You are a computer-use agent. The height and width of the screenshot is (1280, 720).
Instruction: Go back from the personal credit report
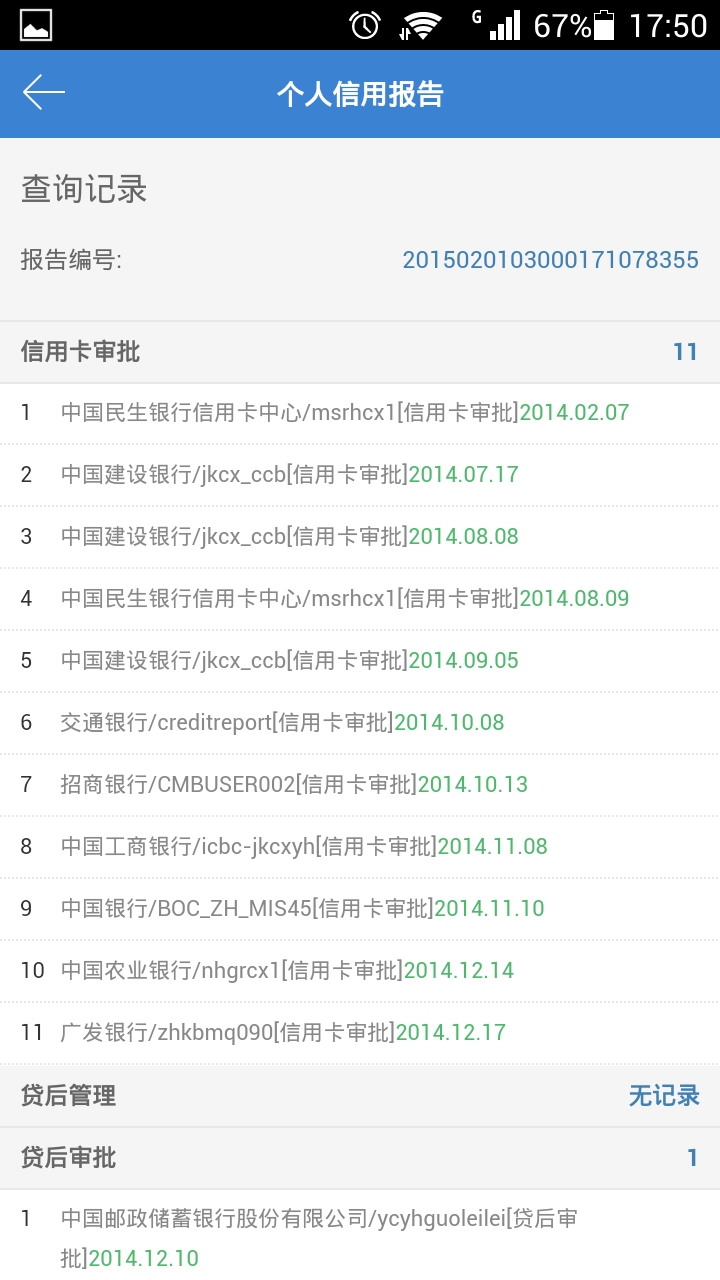44,93
